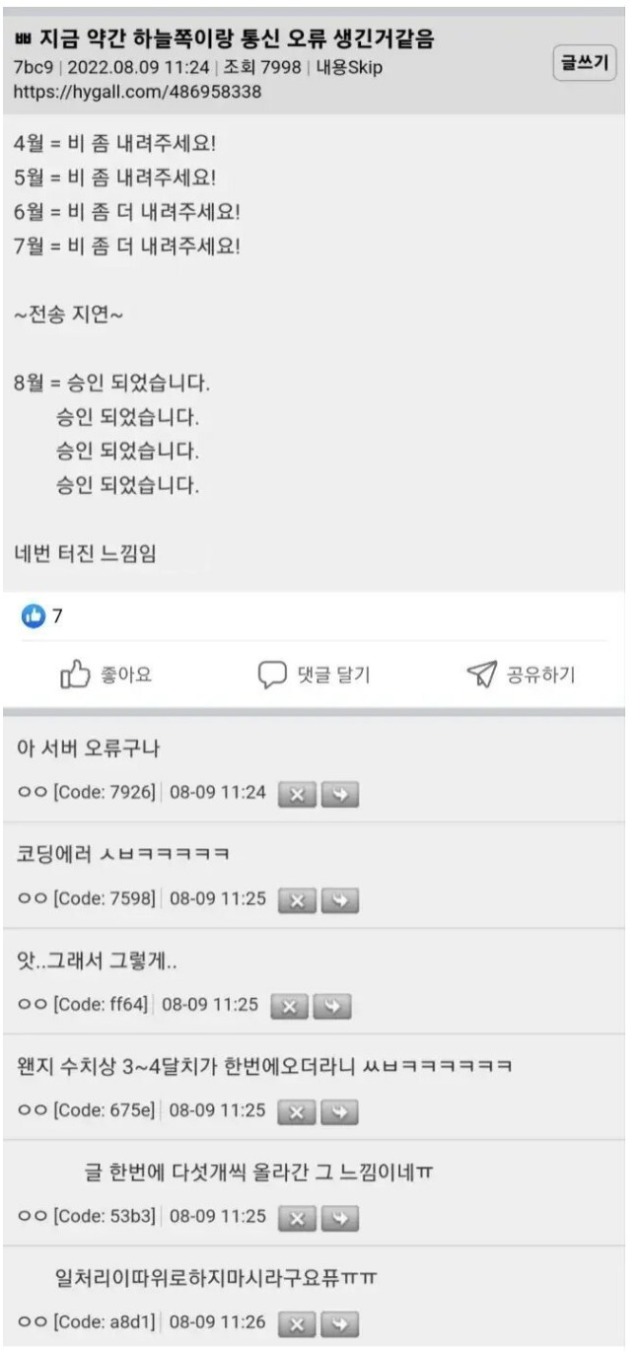Reply to the comment by Code: ff64
640x1362 pixels.
point(332,1006)
